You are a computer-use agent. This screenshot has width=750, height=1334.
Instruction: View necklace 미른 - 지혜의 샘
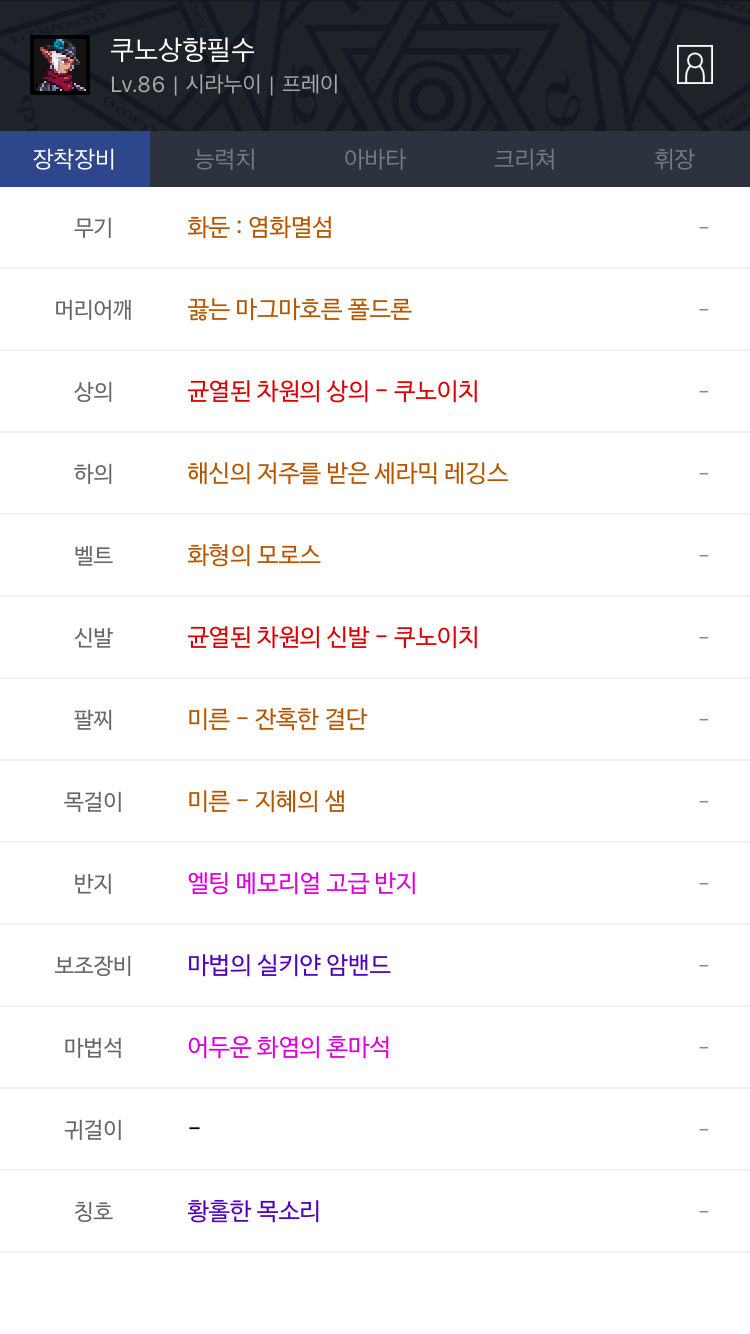(x=267, y=801)
